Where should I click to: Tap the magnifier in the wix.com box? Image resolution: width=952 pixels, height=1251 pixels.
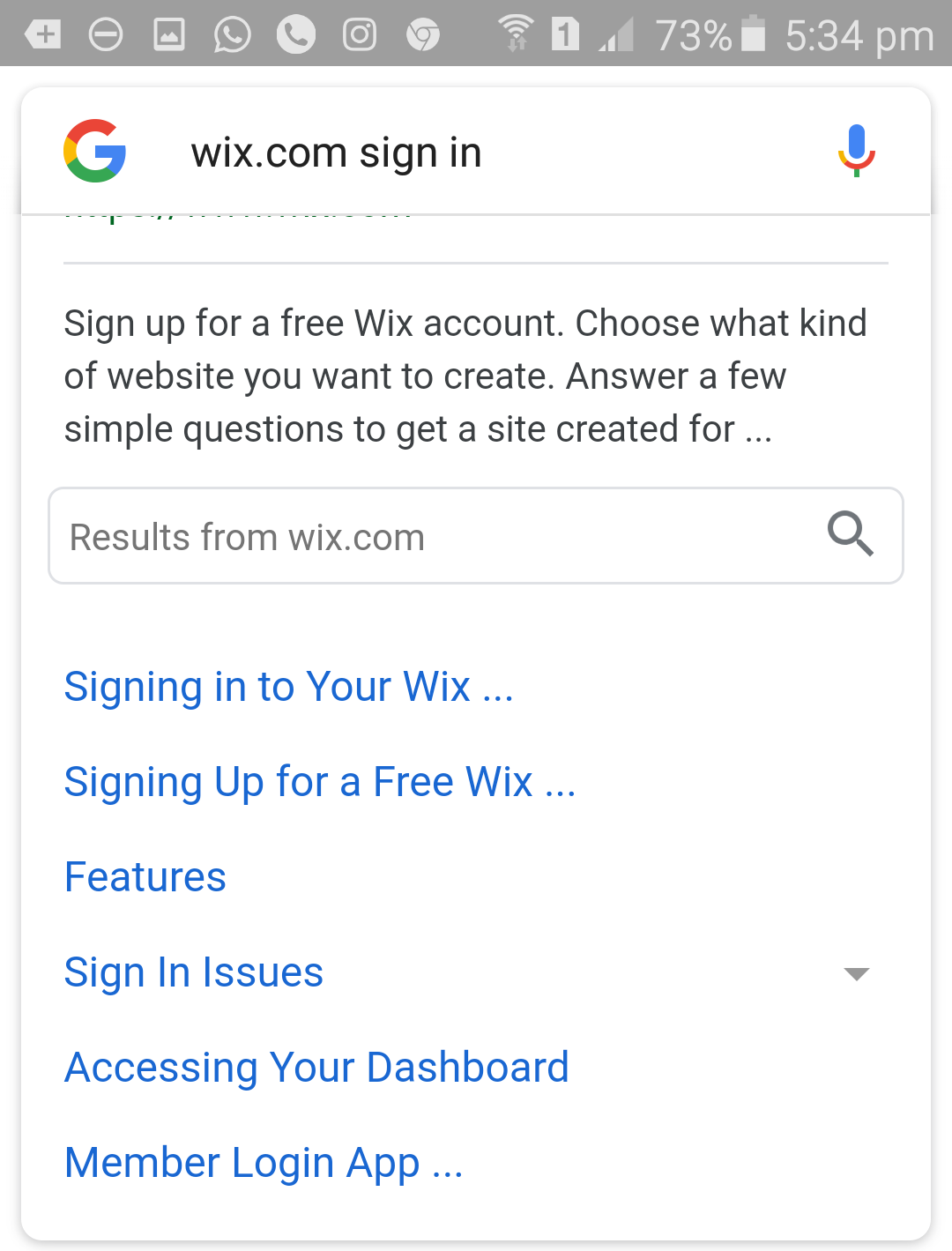[x=850, y=533]
